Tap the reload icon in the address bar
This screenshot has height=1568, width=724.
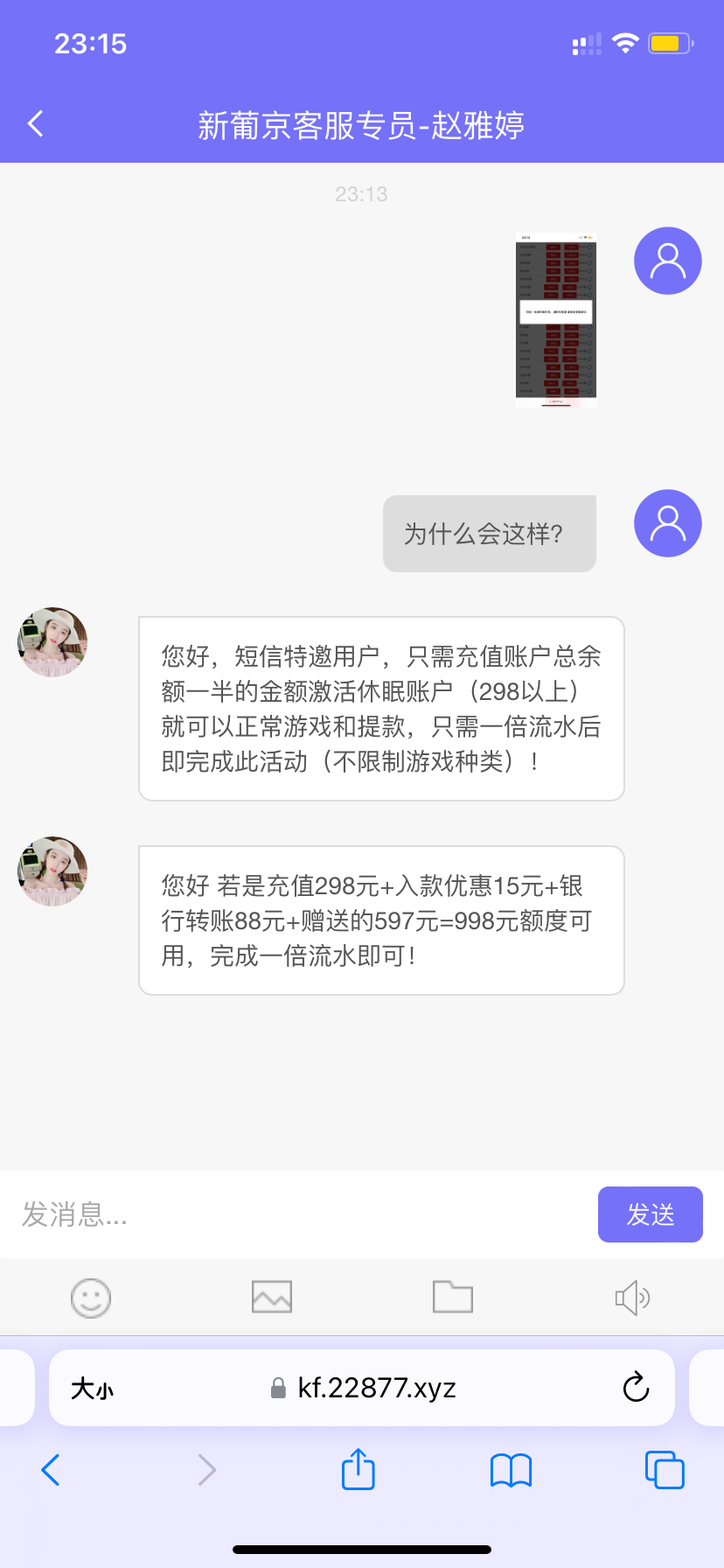636,1388
